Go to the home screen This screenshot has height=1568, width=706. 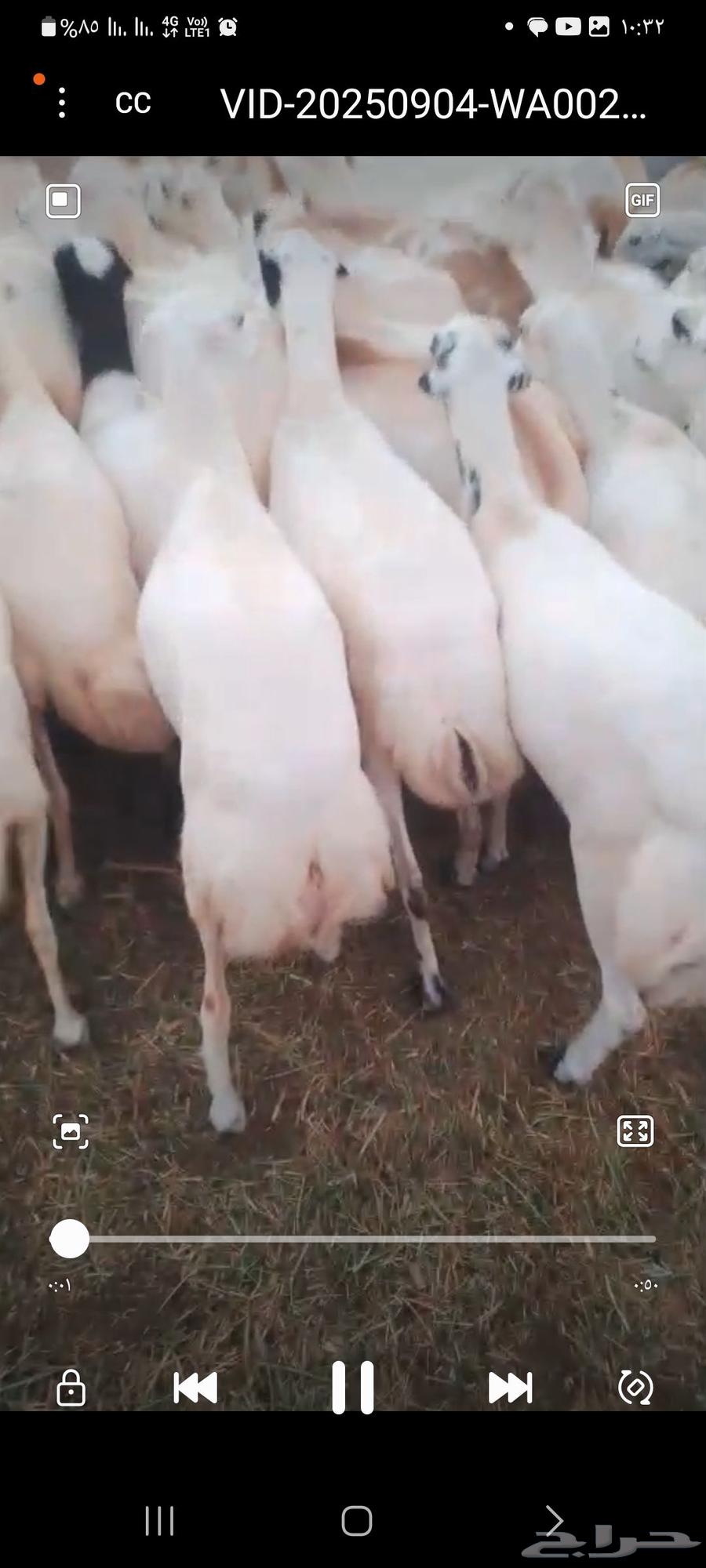(x=356, y=1521)
